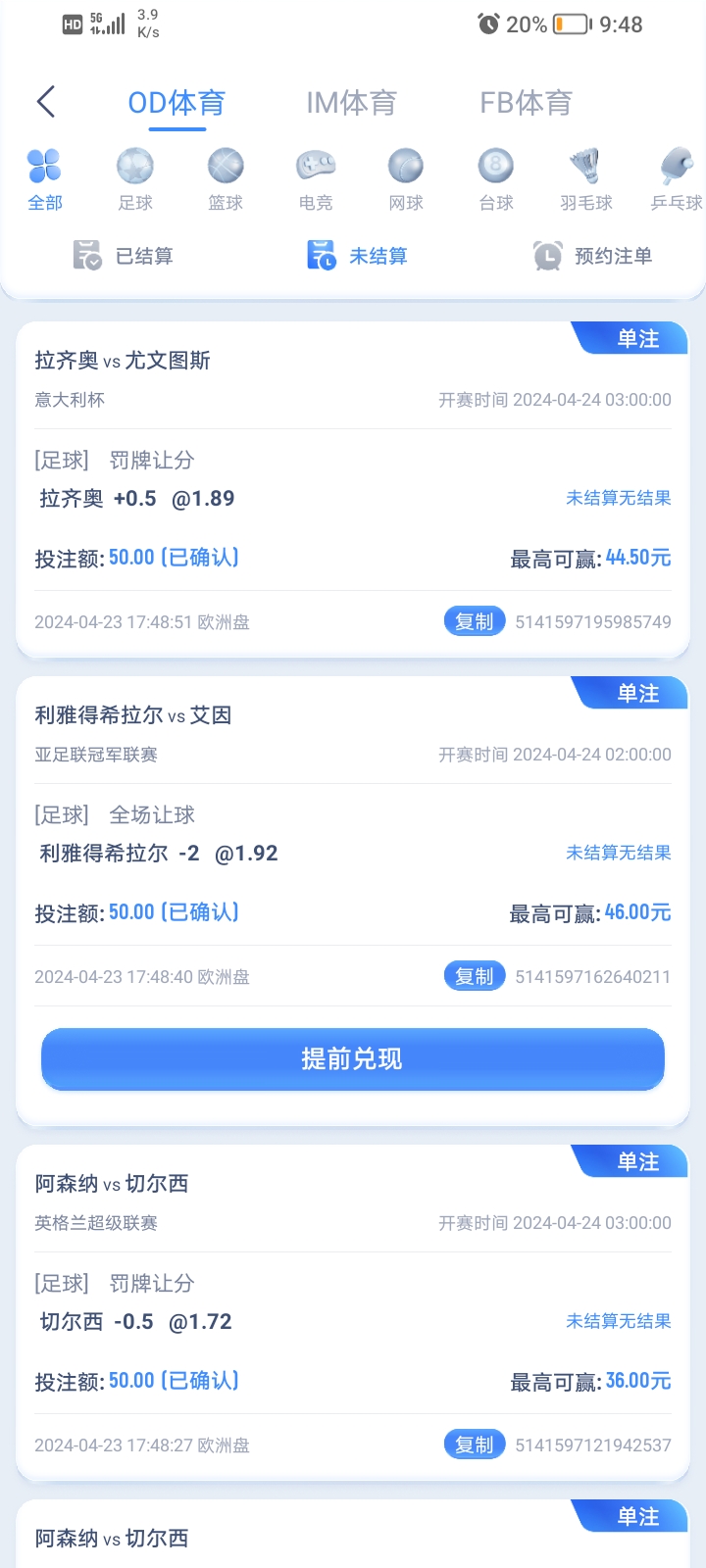Open the 未结算 unsettled bets list

(x=357, y=256)
